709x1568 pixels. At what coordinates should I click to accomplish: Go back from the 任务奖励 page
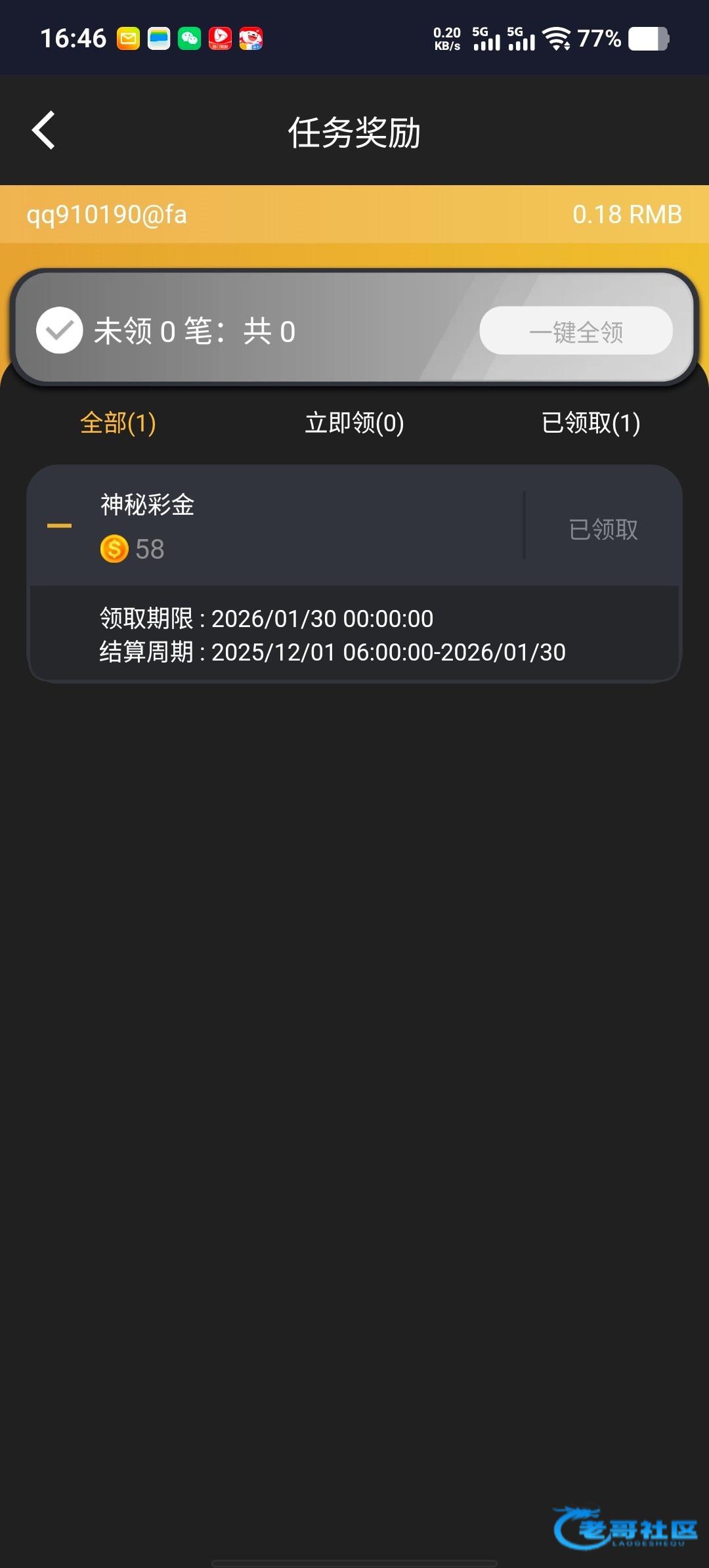[44, 131]
